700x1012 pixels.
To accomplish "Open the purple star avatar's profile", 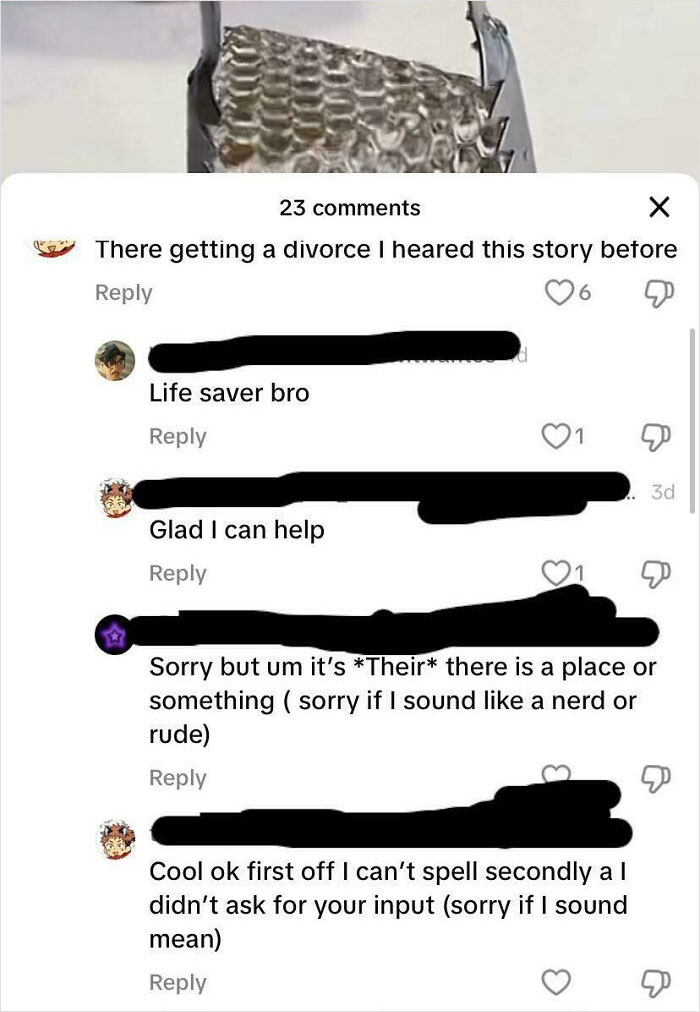I will (x=115, y=634).
